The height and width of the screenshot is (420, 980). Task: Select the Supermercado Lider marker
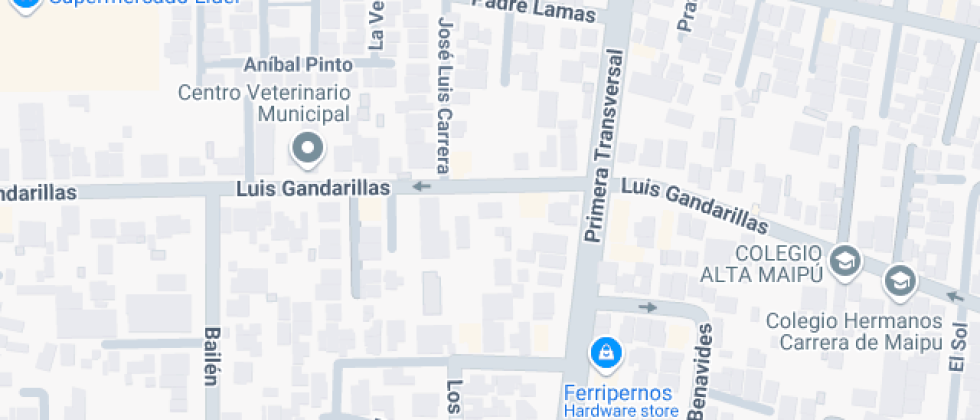[x=27, y=3]
